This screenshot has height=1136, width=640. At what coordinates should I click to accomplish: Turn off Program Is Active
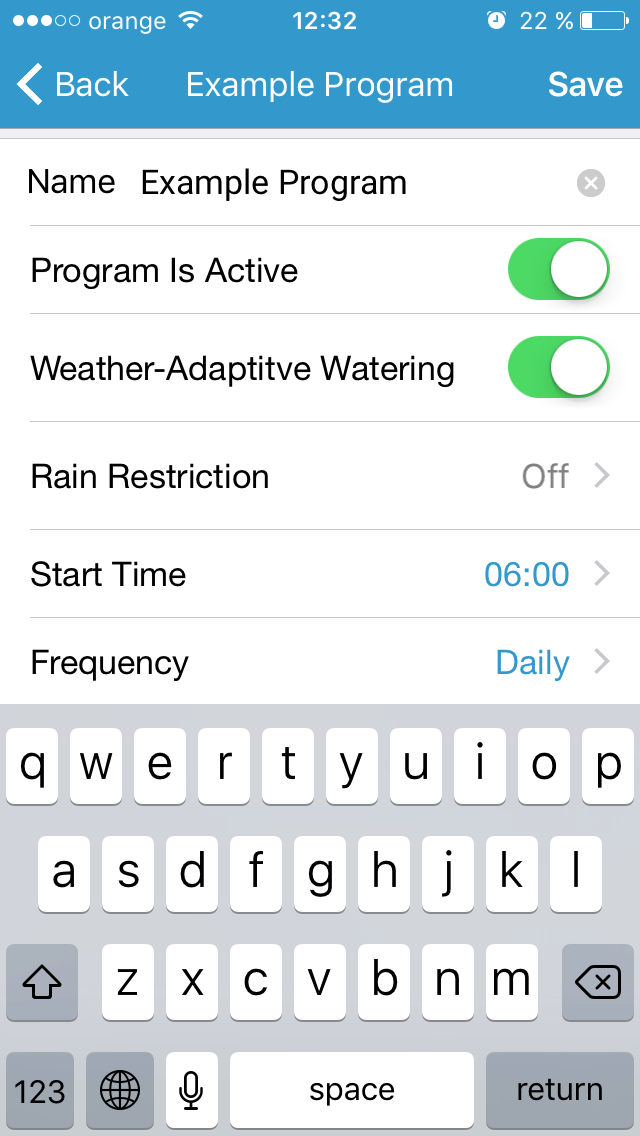pos(558,270)
